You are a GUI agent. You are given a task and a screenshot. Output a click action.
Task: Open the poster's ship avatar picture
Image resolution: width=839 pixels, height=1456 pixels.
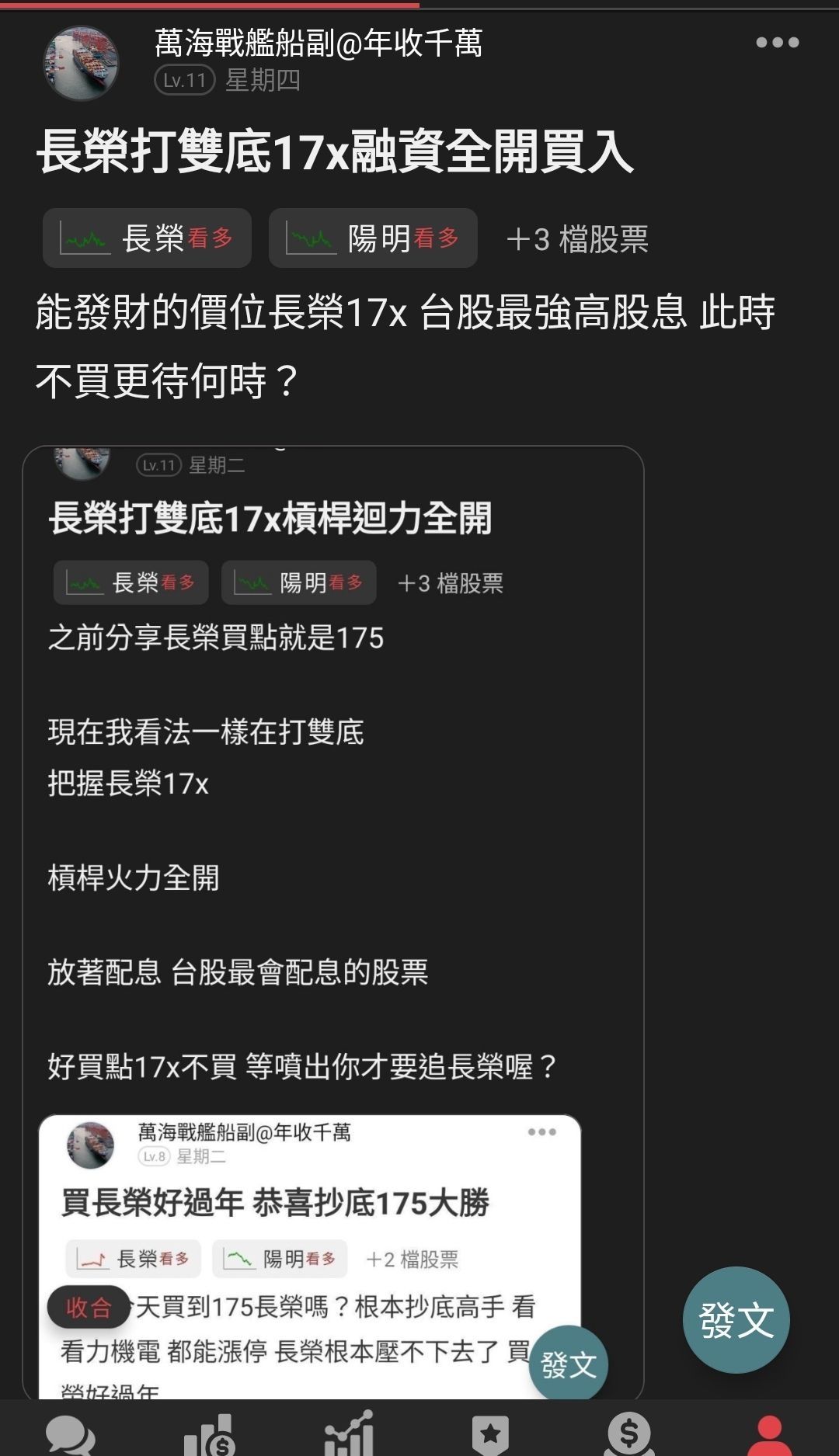(80, 62)
